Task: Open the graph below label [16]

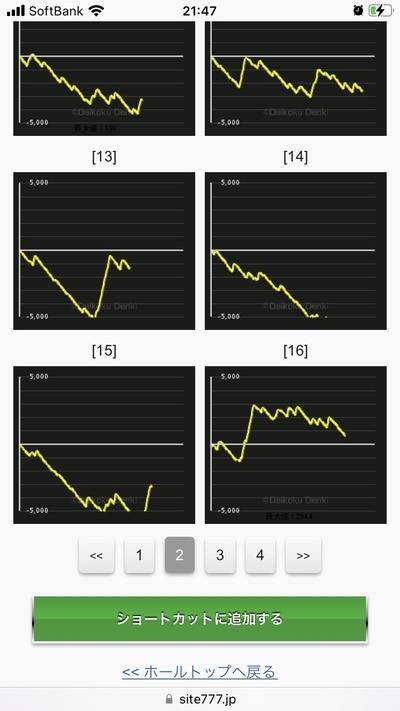Action: pos(296,445)
